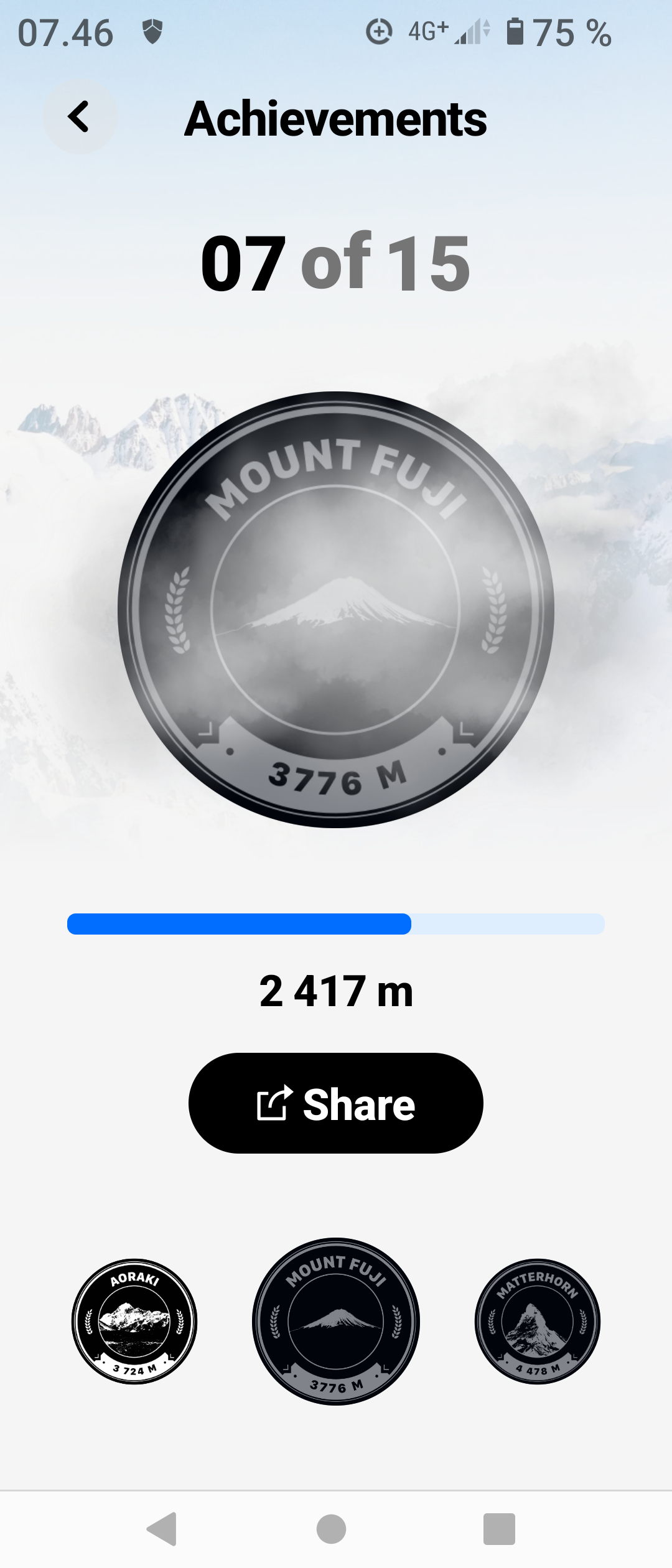Select the Aoraki 3724 M badge
The height and width of the screenshot is (1568, 672).
134,1322
